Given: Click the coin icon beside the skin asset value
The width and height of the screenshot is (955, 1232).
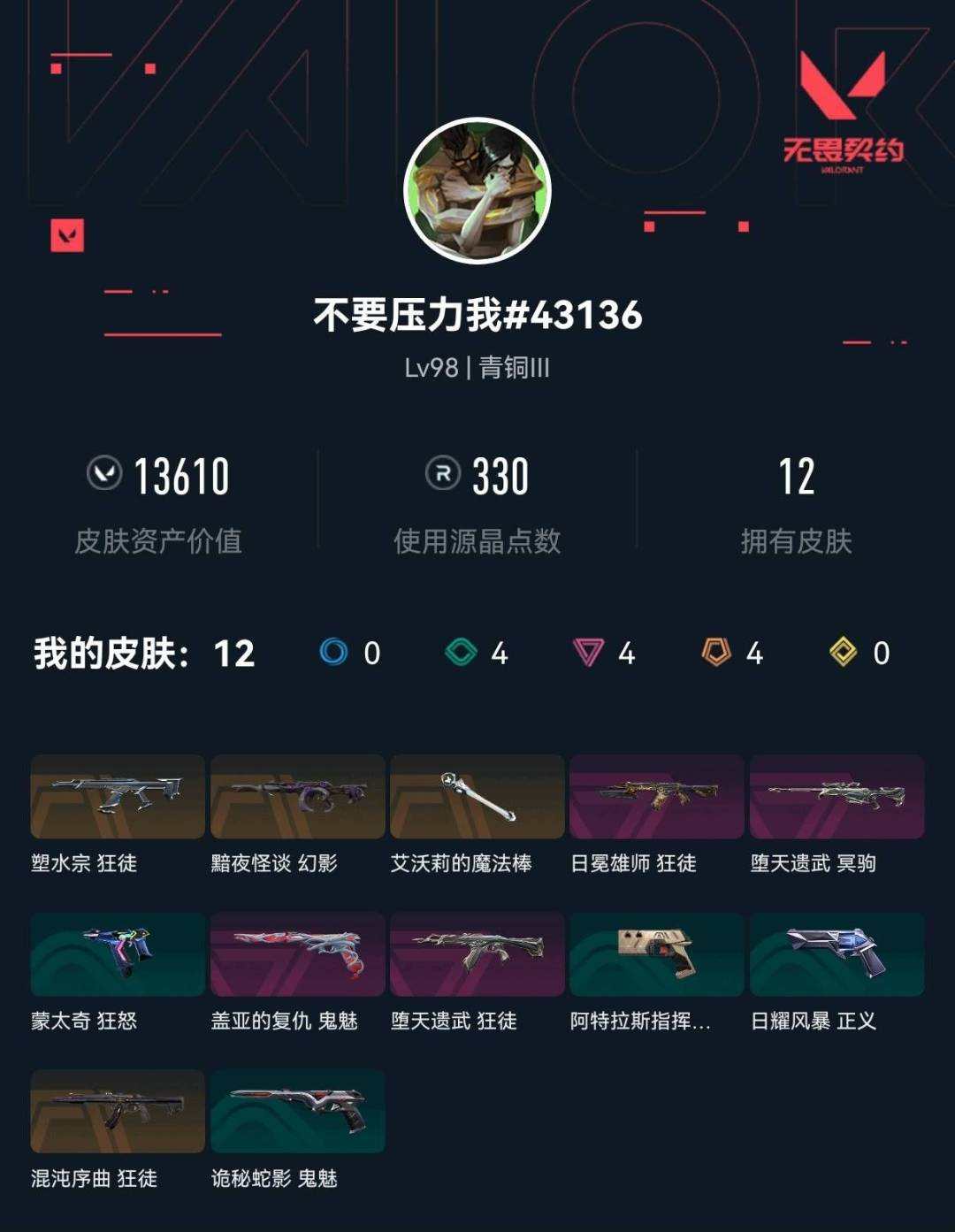Looking at the screenshot, I should [105, 475].
